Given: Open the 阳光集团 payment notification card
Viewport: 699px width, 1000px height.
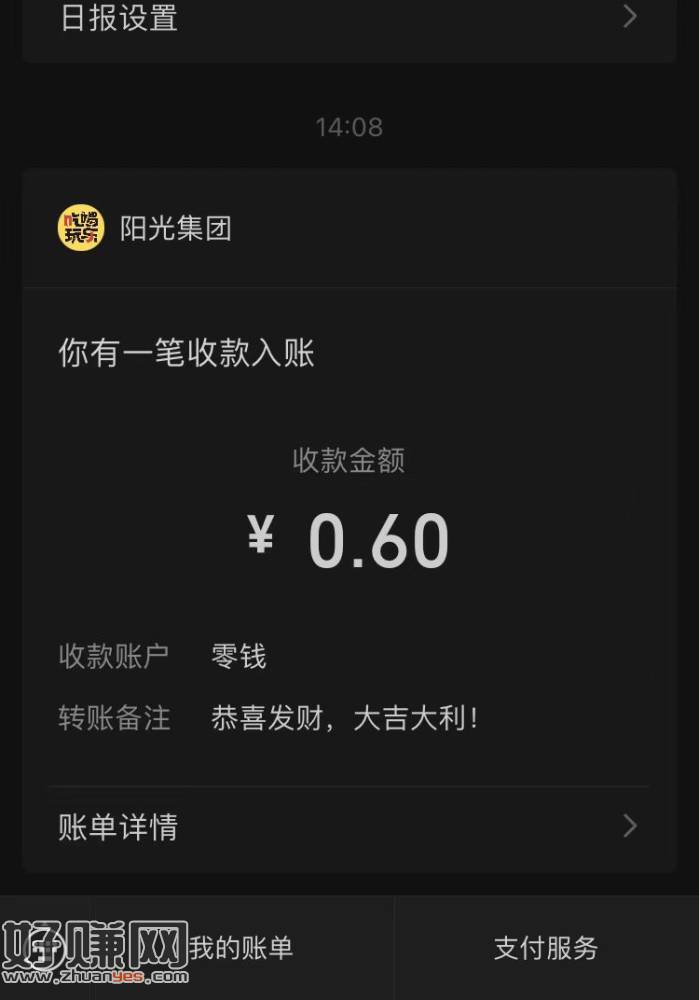Looking at the screenshot, I should point(348,500).
